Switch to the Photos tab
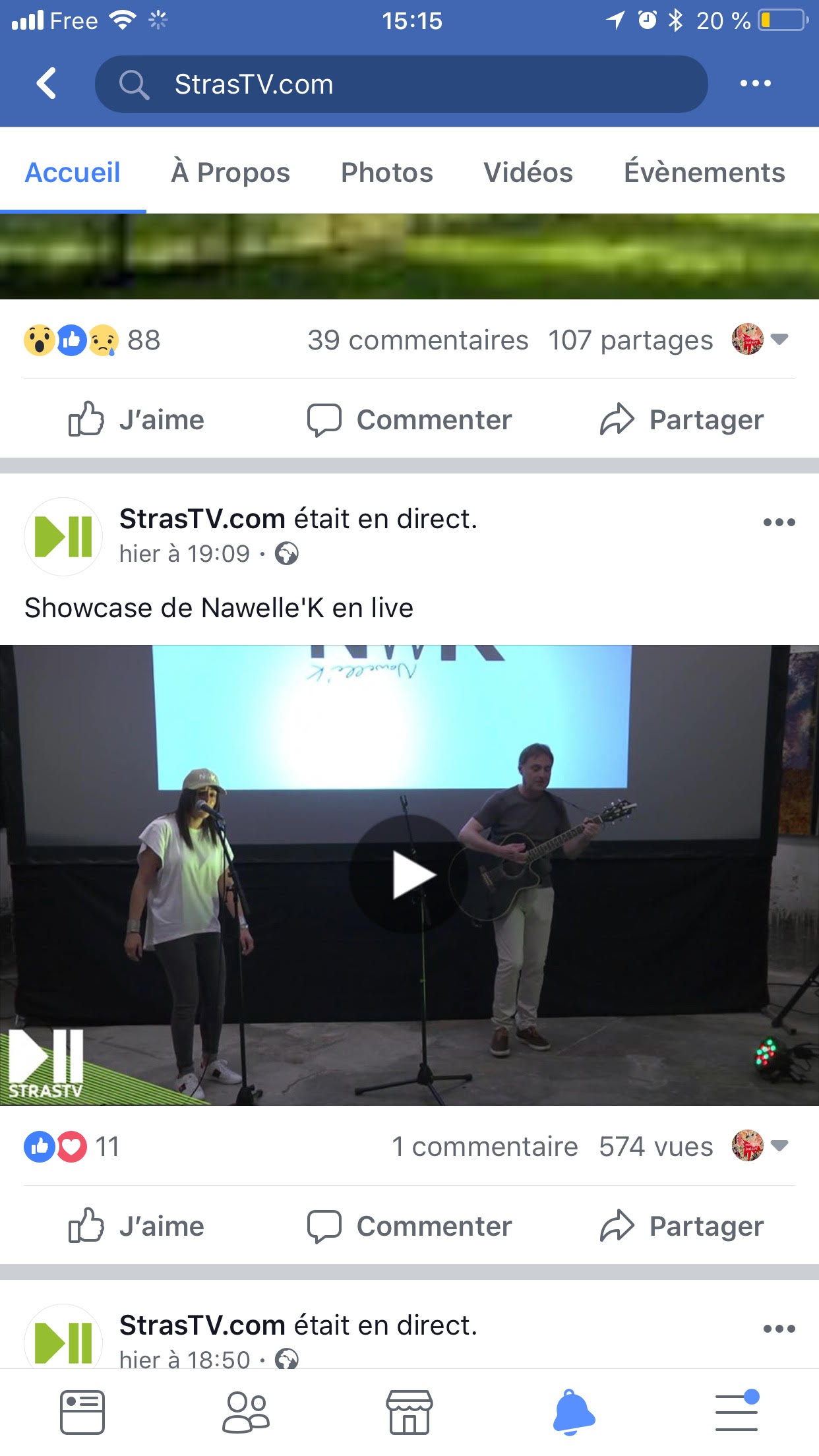Viewport: 819px width, 1456px height. [x=386, y=173]
